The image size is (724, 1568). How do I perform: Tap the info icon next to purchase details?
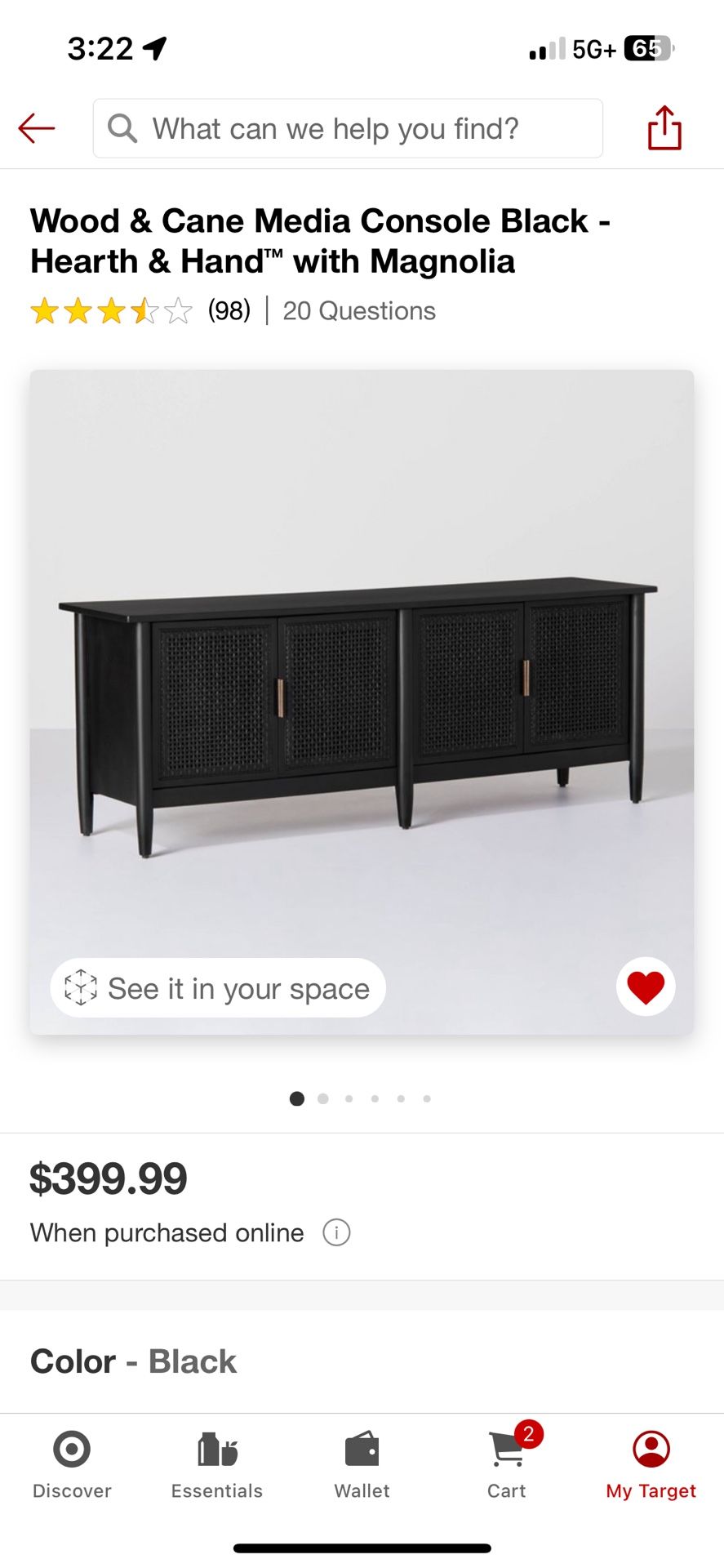[x=336, y=1232]
